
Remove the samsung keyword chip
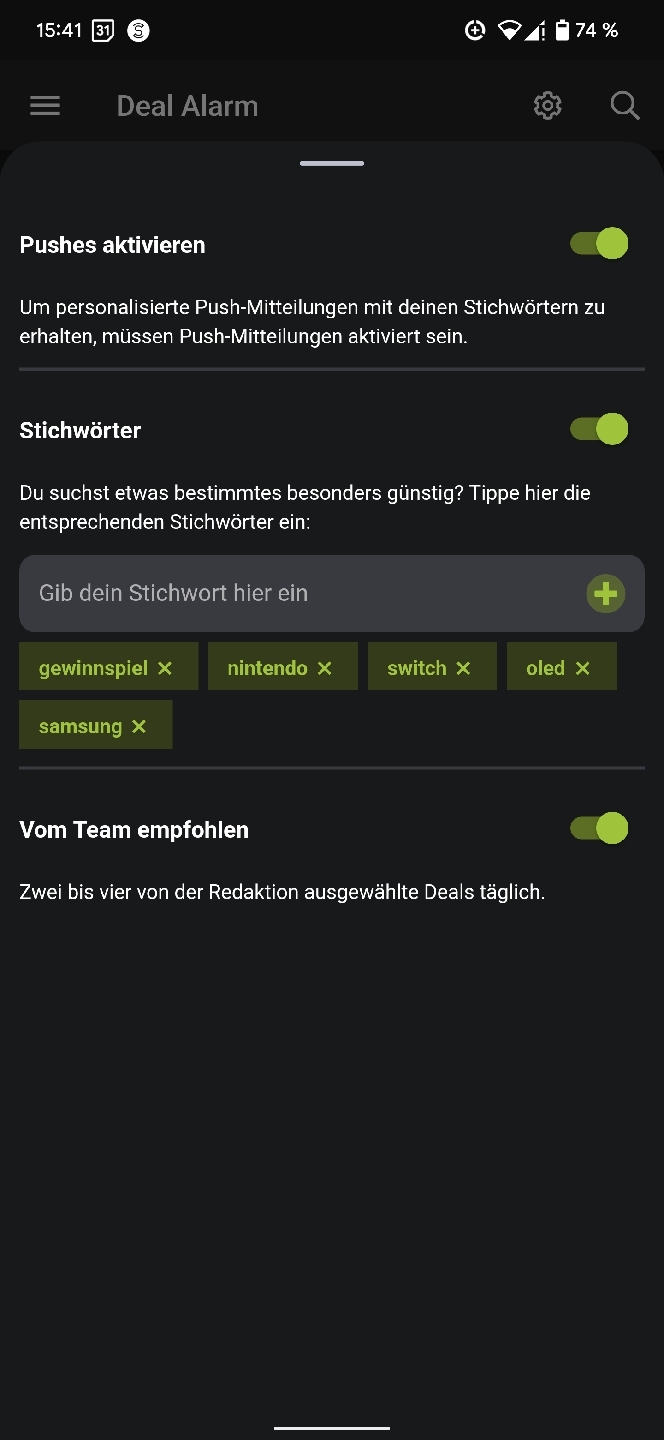139,726
